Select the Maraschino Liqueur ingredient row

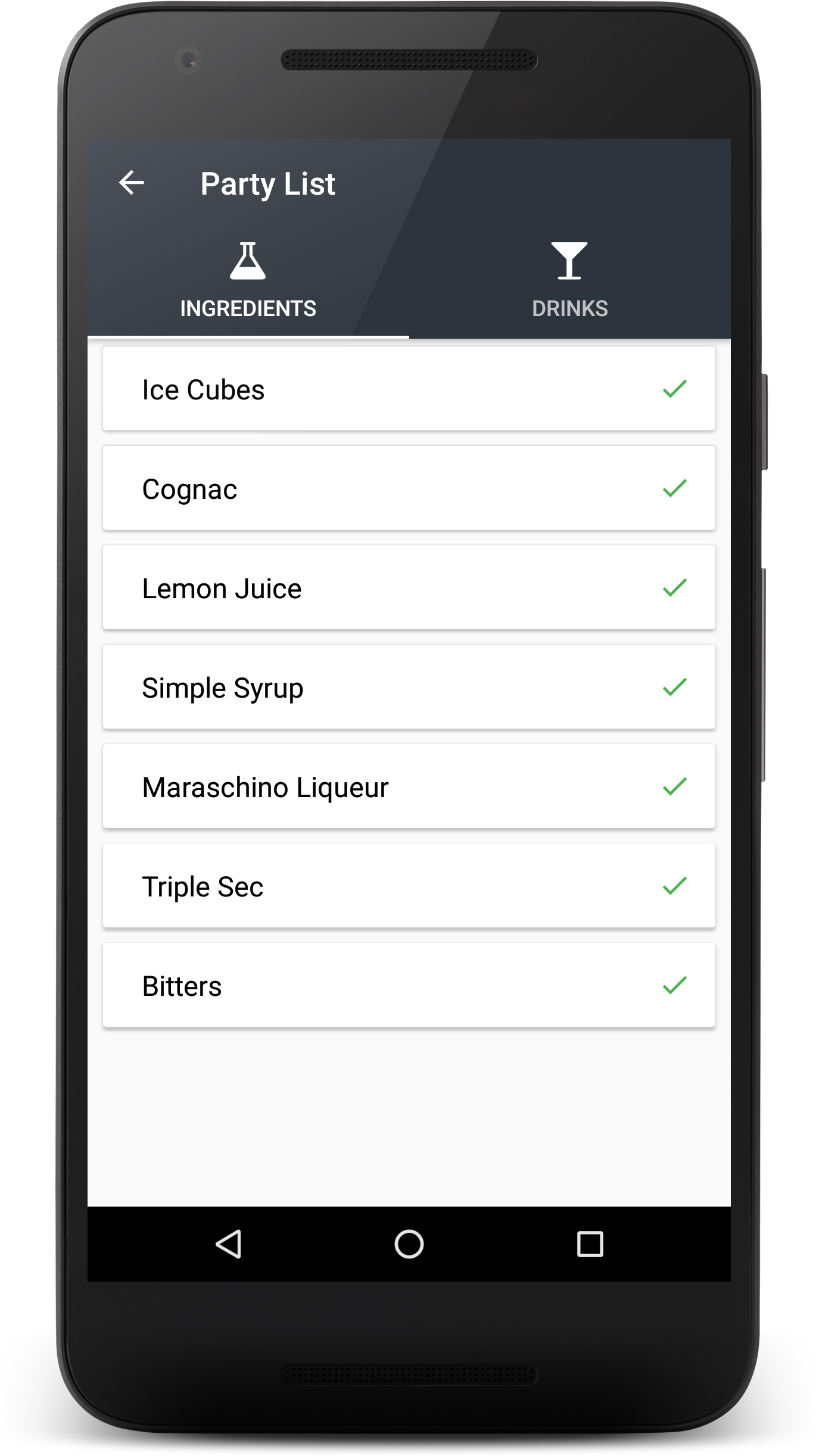pyautogui.click(x=409, y=786)
